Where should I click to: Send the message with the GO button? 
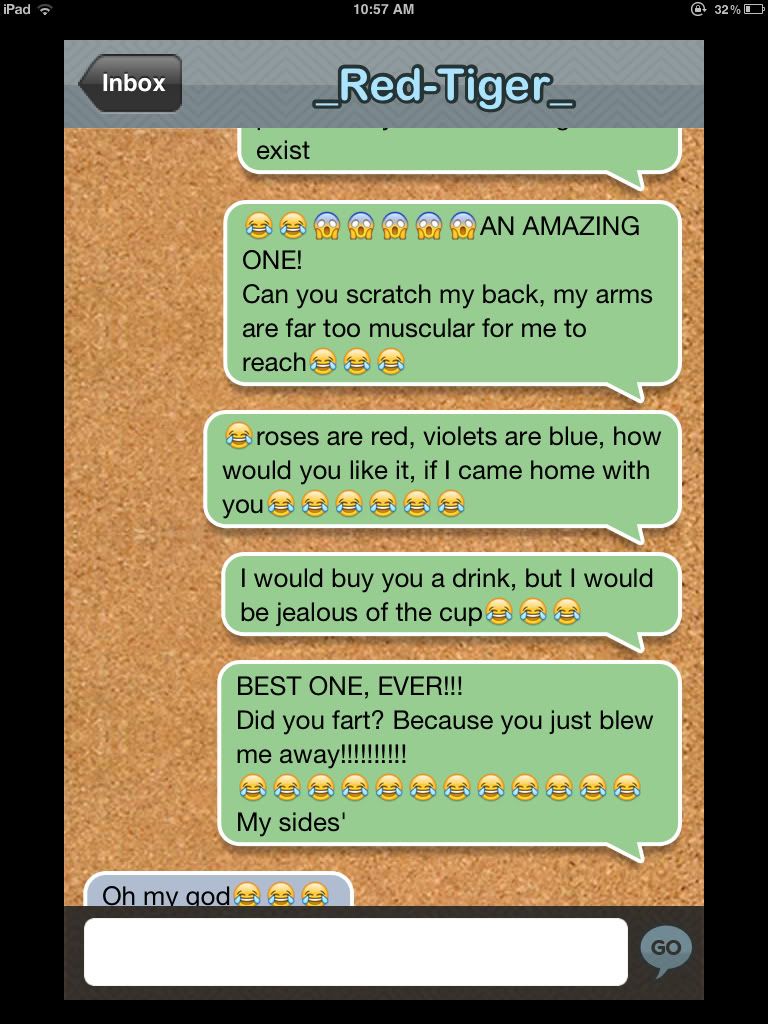[665, 949]
